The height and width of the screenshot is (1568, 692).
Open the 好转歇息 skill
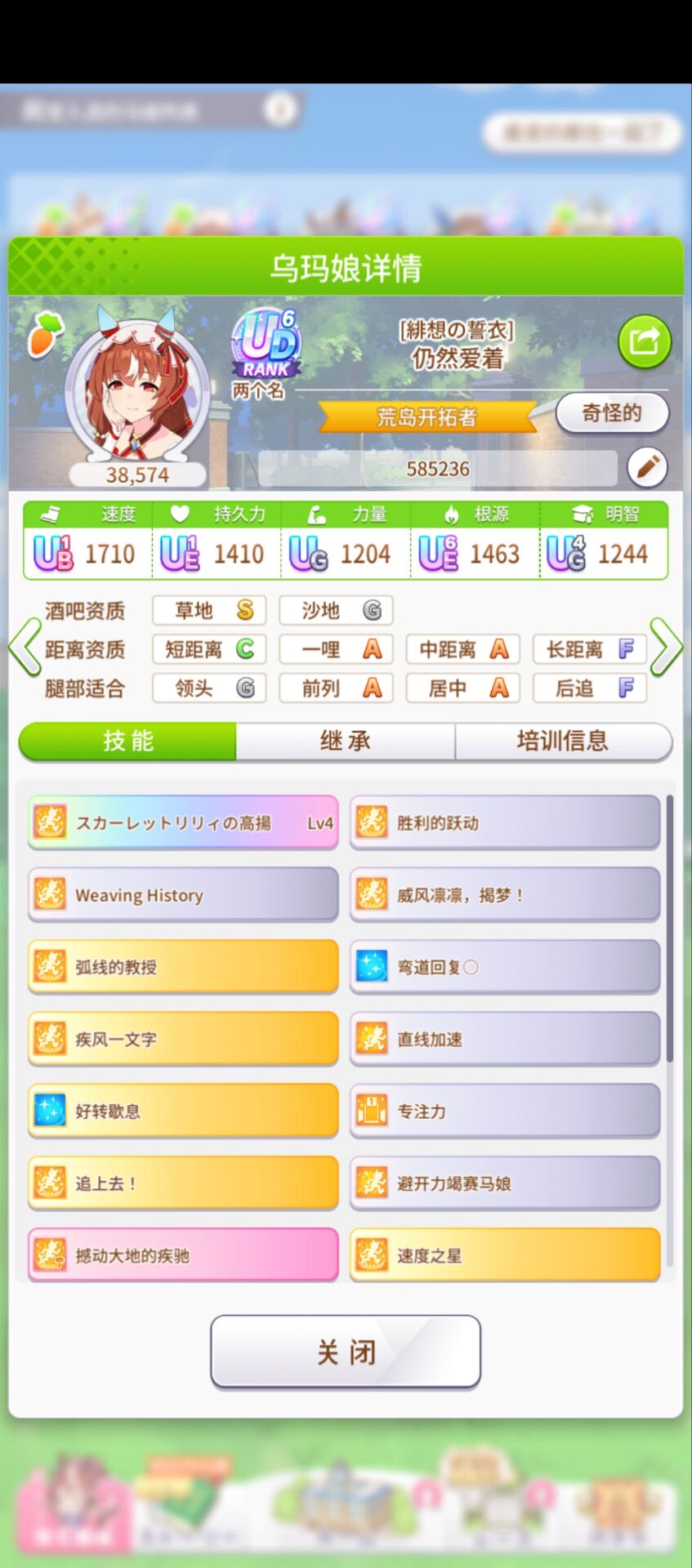183,1111
